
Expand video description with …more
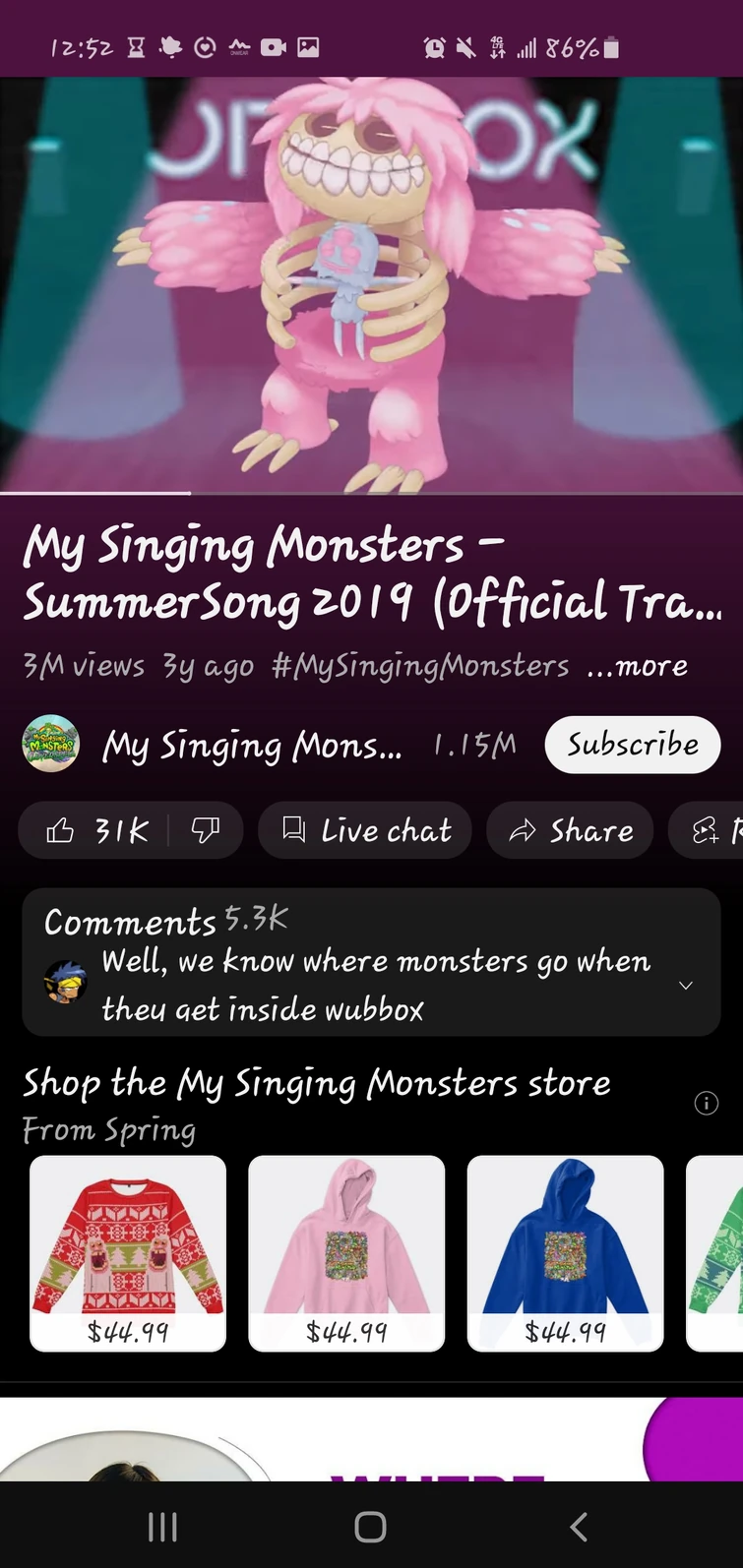click(637, 667)
